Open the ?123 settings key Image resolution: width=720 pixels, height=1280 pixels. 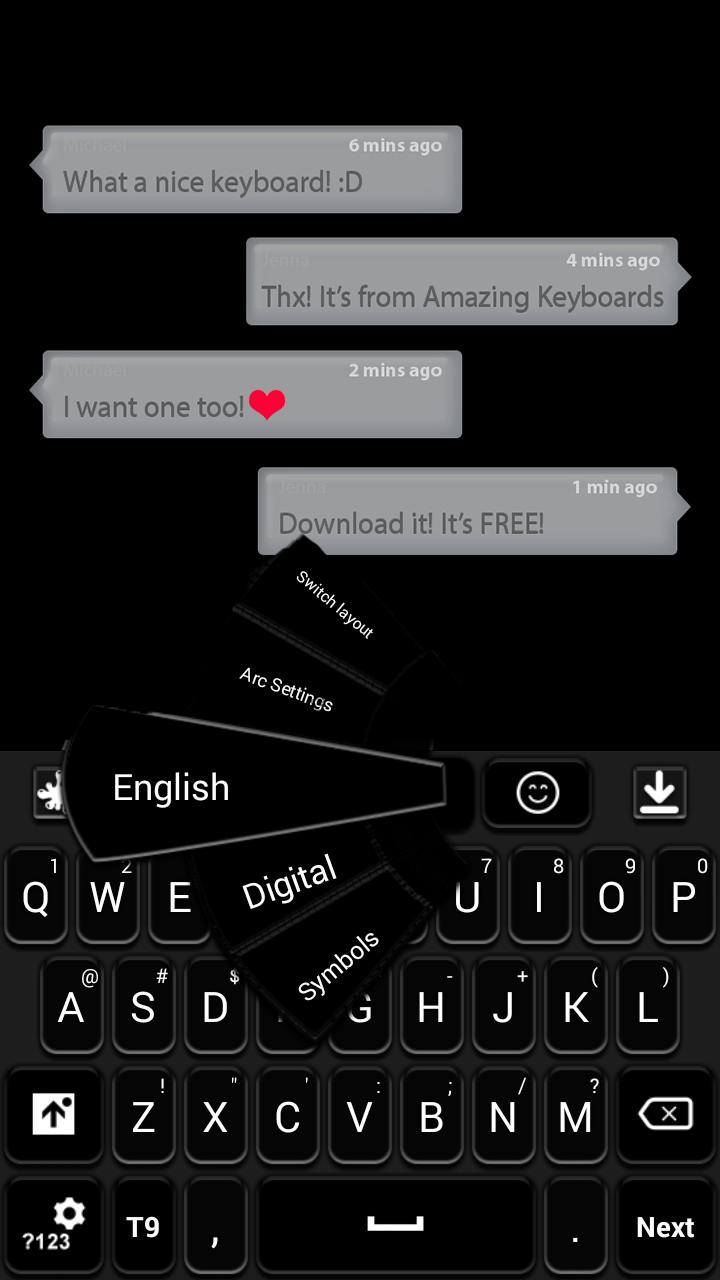[x=54, y=1228]
